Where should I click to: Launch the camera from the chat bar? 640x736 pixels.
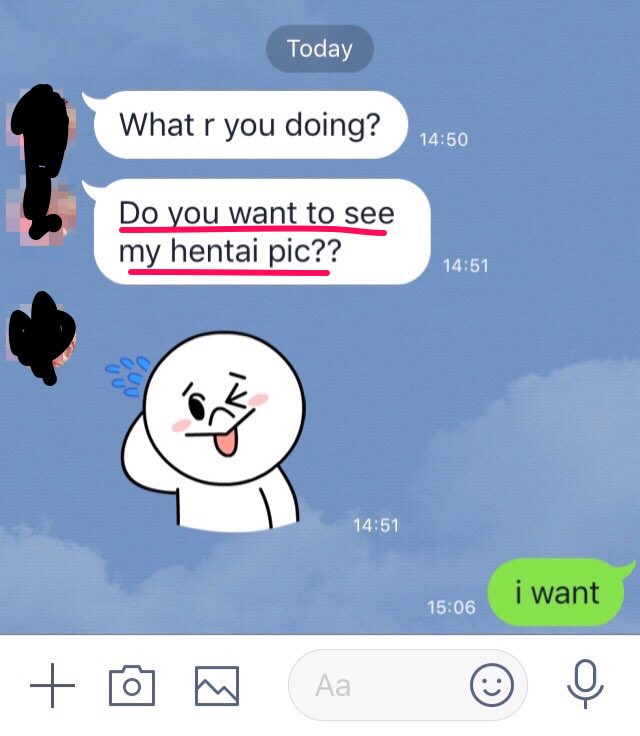(131, 686)
